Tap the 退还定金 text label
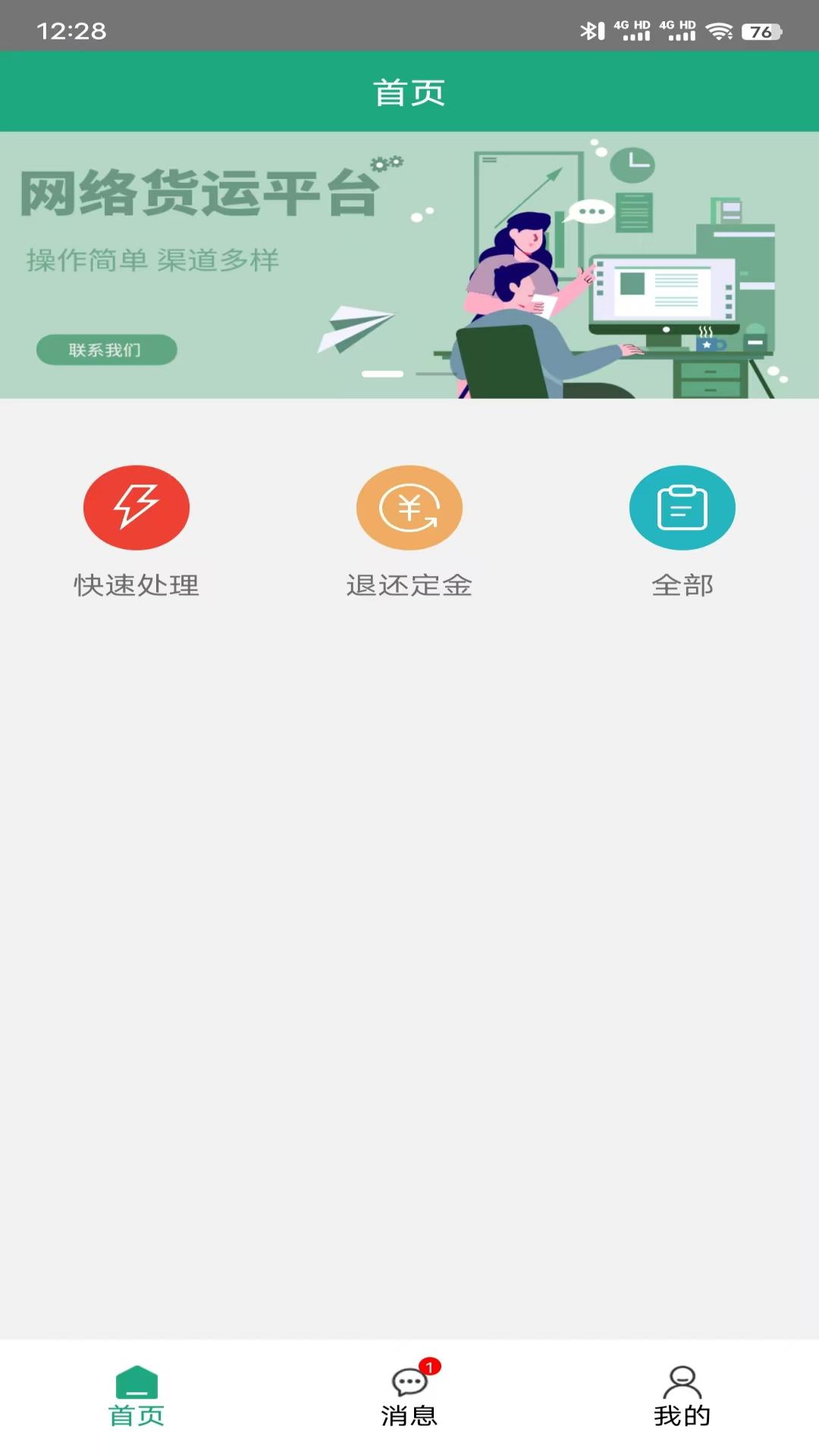 point(409,585)
